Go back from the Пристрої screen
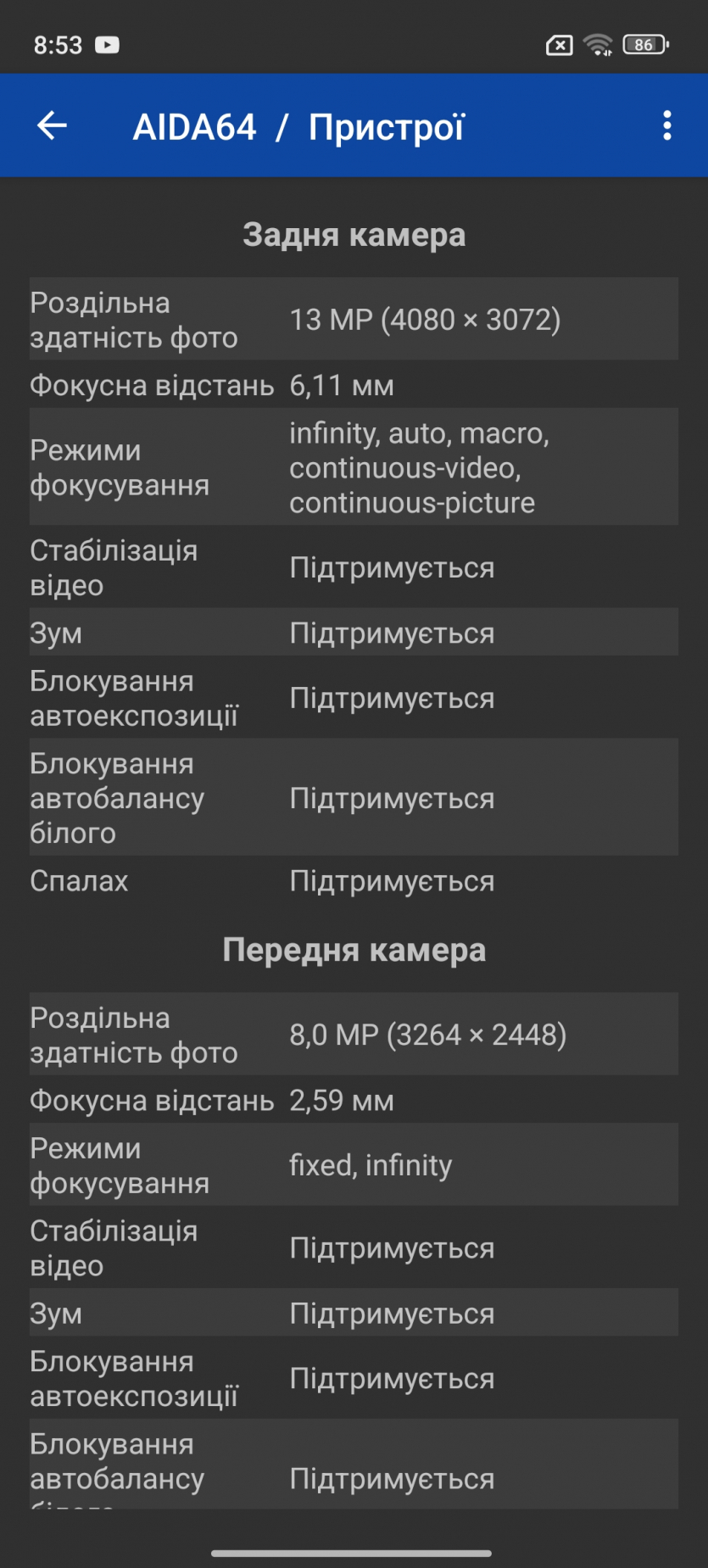 coord(52,126)
